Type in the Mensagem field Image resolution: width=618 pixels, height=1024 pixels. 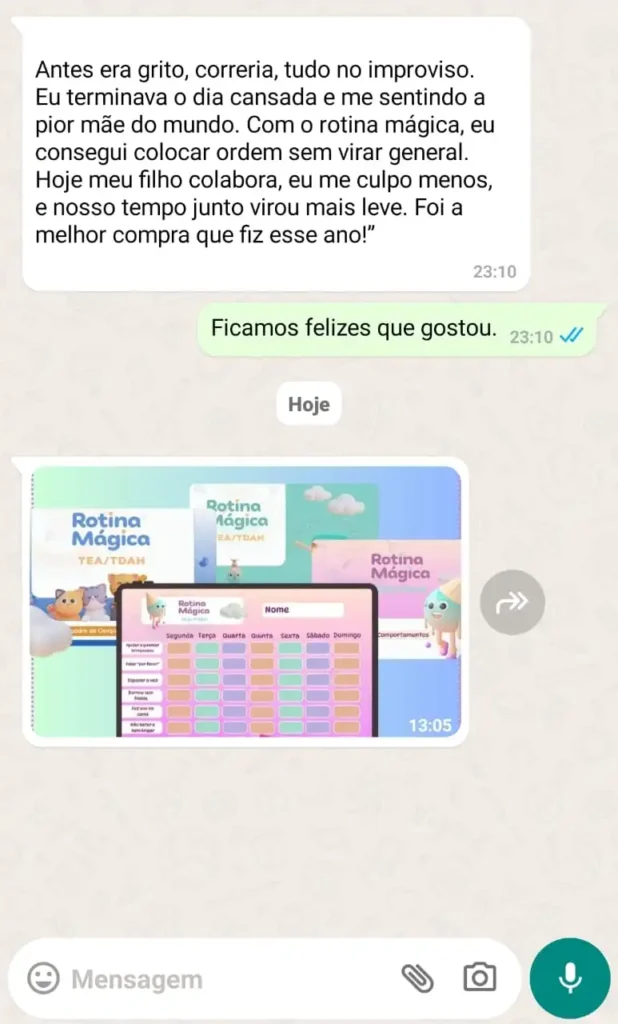220,979
